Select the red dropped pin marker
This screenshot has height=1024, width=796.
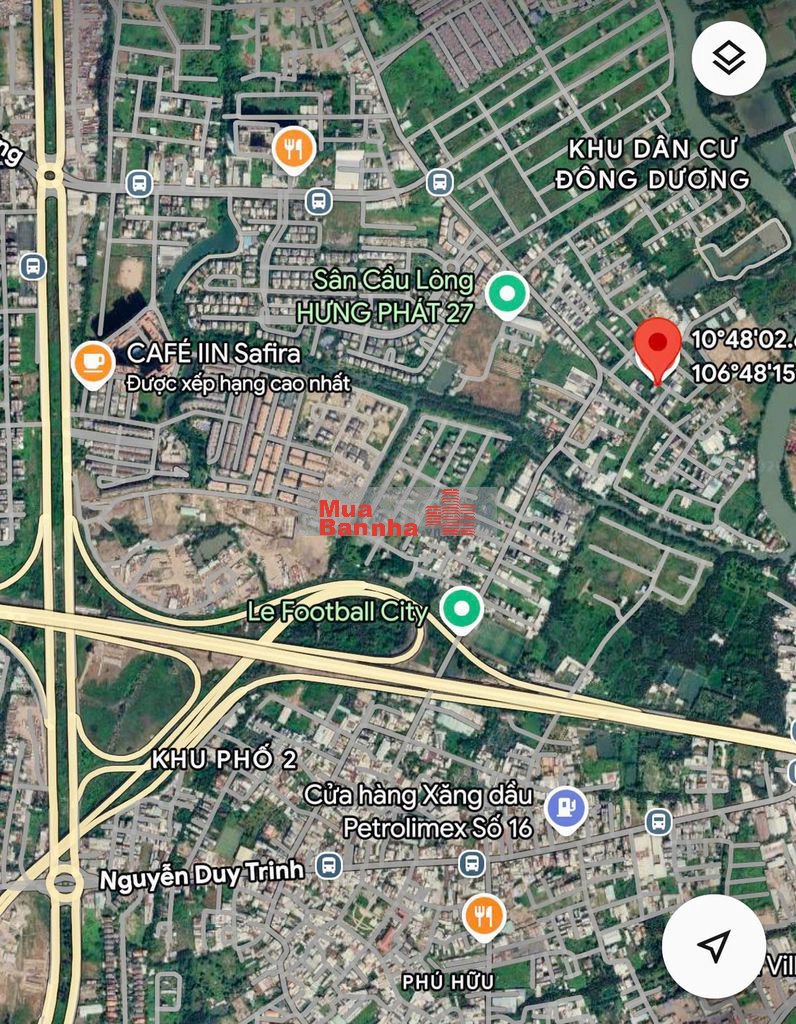tap(657, 346)
